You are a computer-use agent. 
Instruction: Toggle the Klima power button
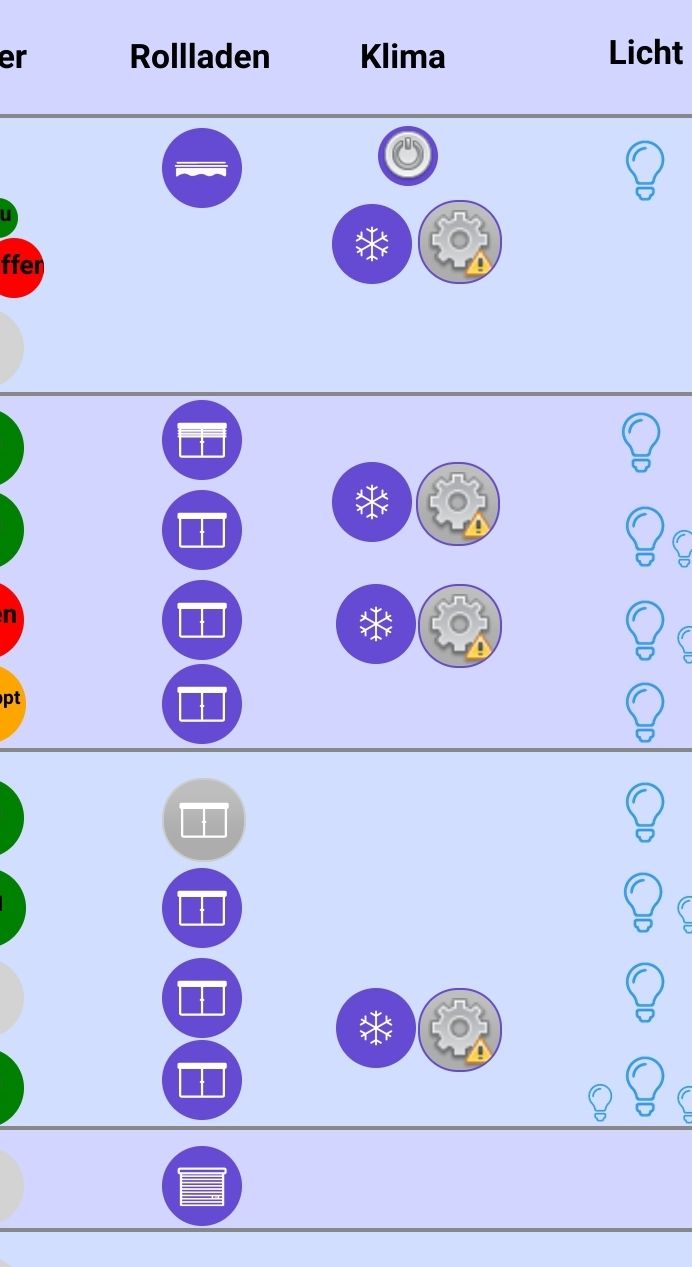tap(408, 156)
